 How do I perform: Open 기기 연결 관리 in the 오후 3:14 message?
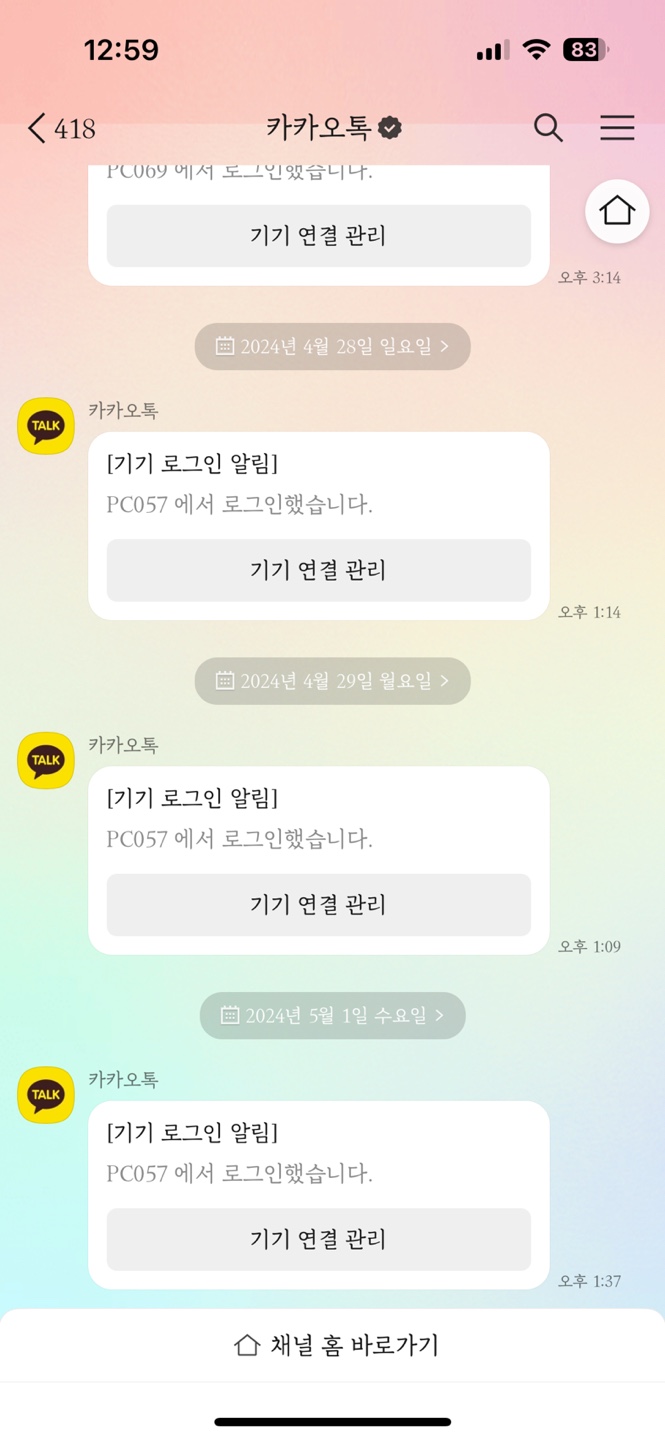point(318,236)
